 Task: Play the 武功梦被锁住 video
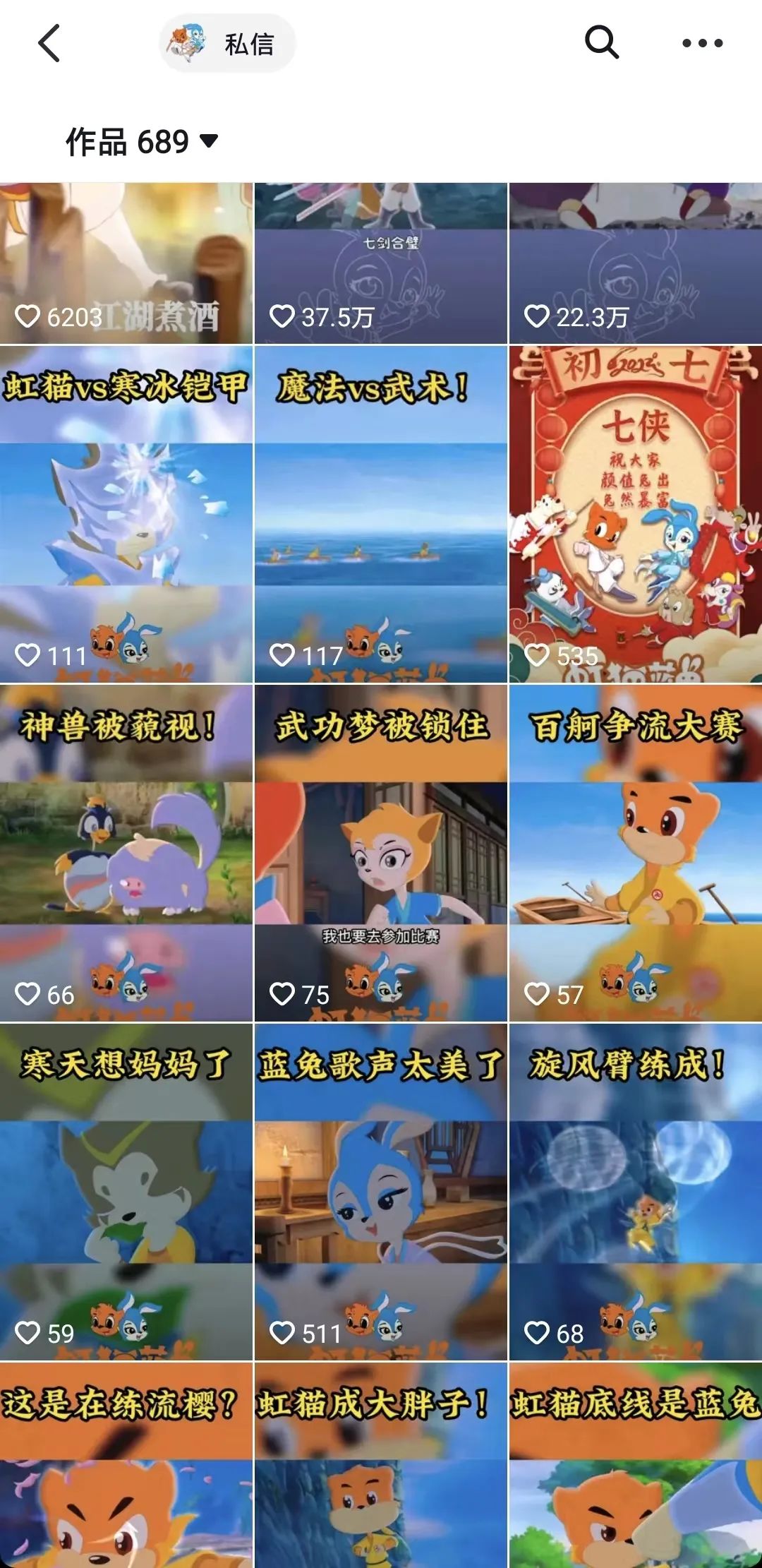point(381,853)
